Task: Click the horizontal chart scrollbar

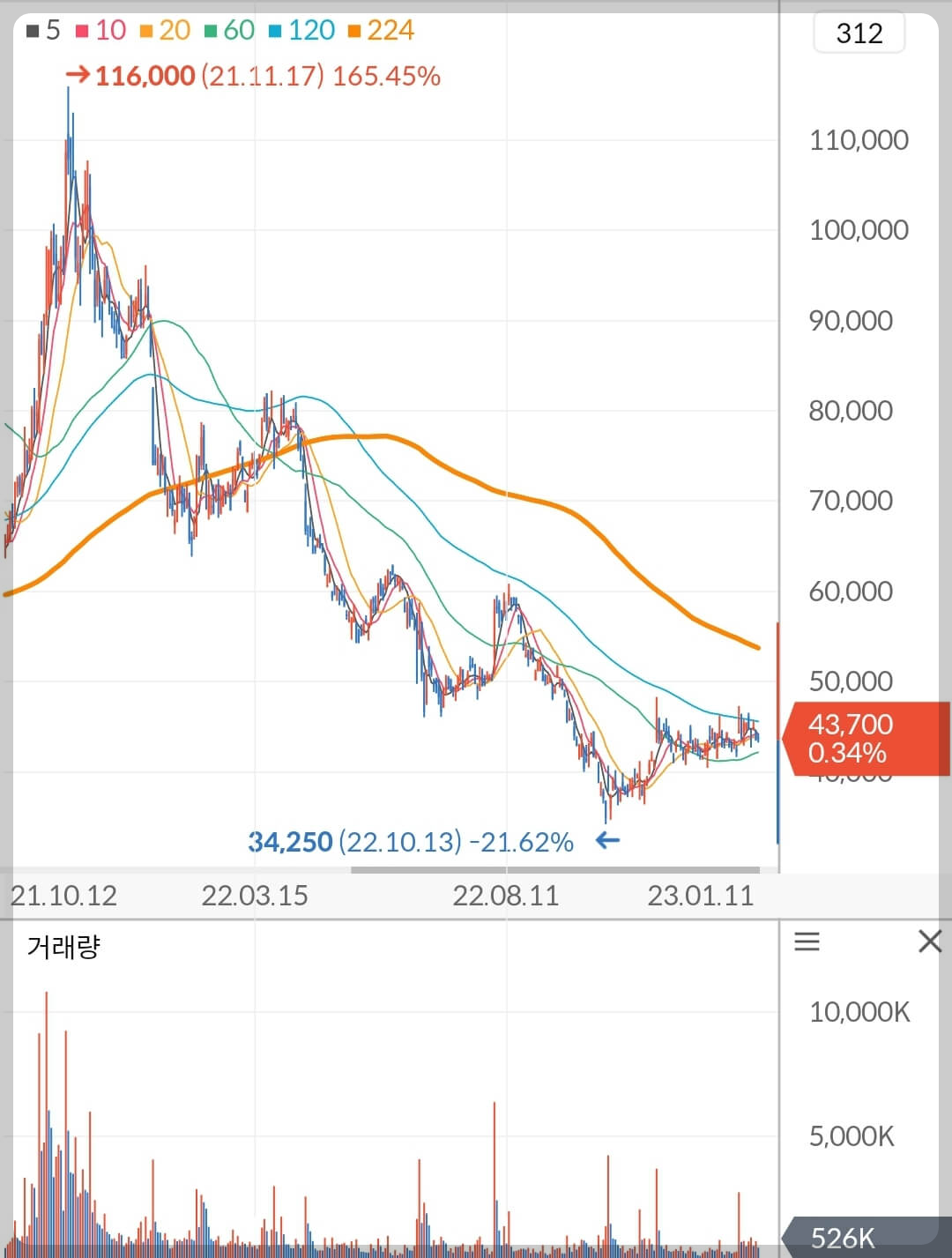Action: click(555, 871)
